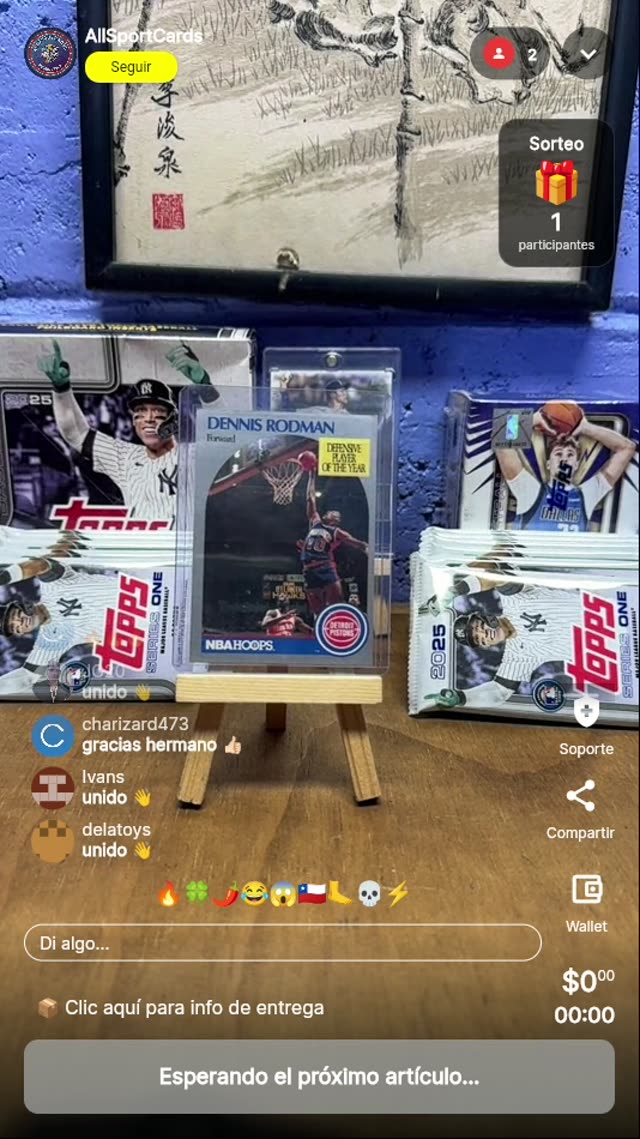Send the fire emoji reaction
Image resolution: width=640 pixels, height=1139 pixels.
click(x=169, y=894)
